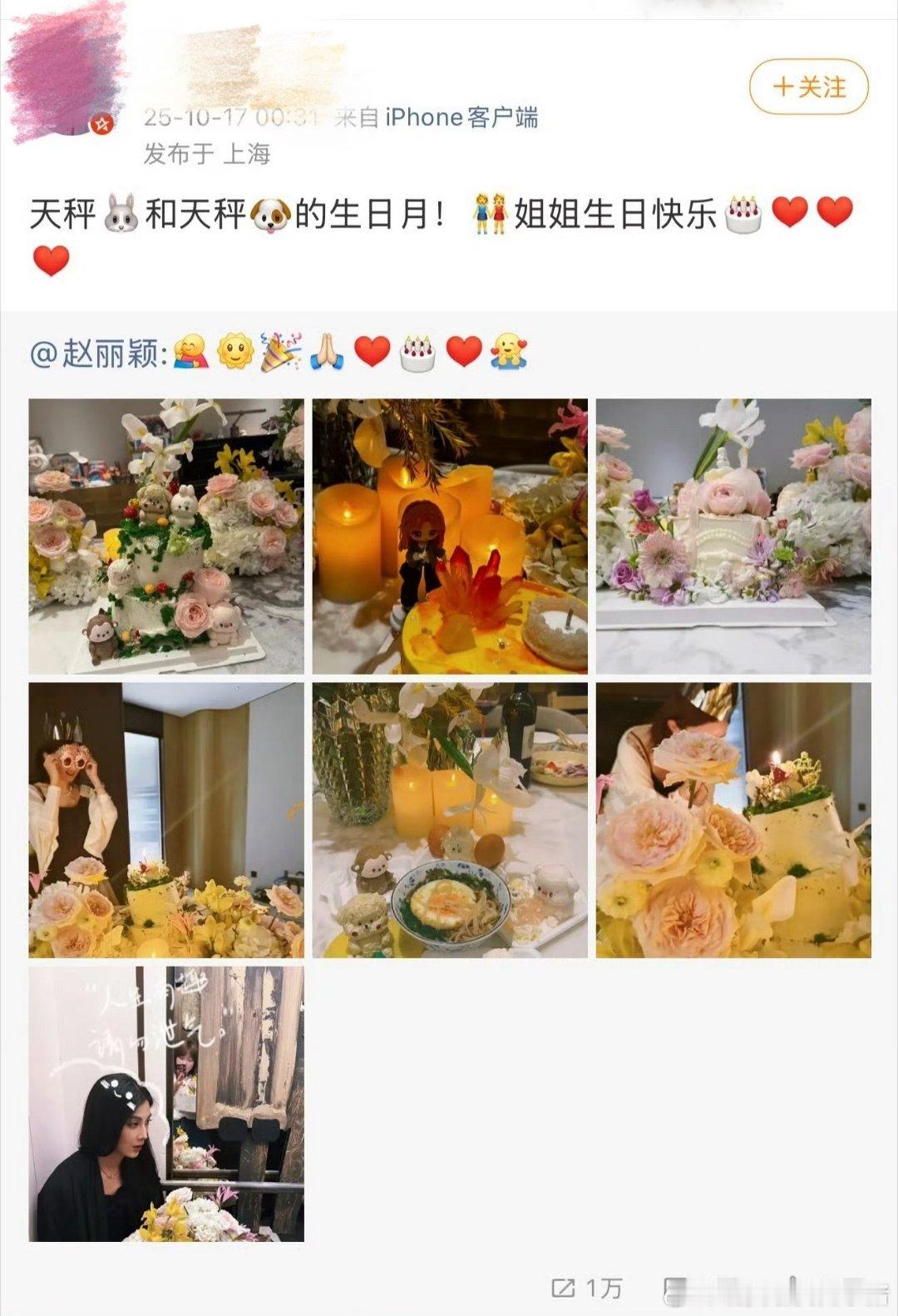The height and width of the screenshot is (1316, 898).
Task: View photo of yellow cake with lit candle
Action: click(733, 820)
